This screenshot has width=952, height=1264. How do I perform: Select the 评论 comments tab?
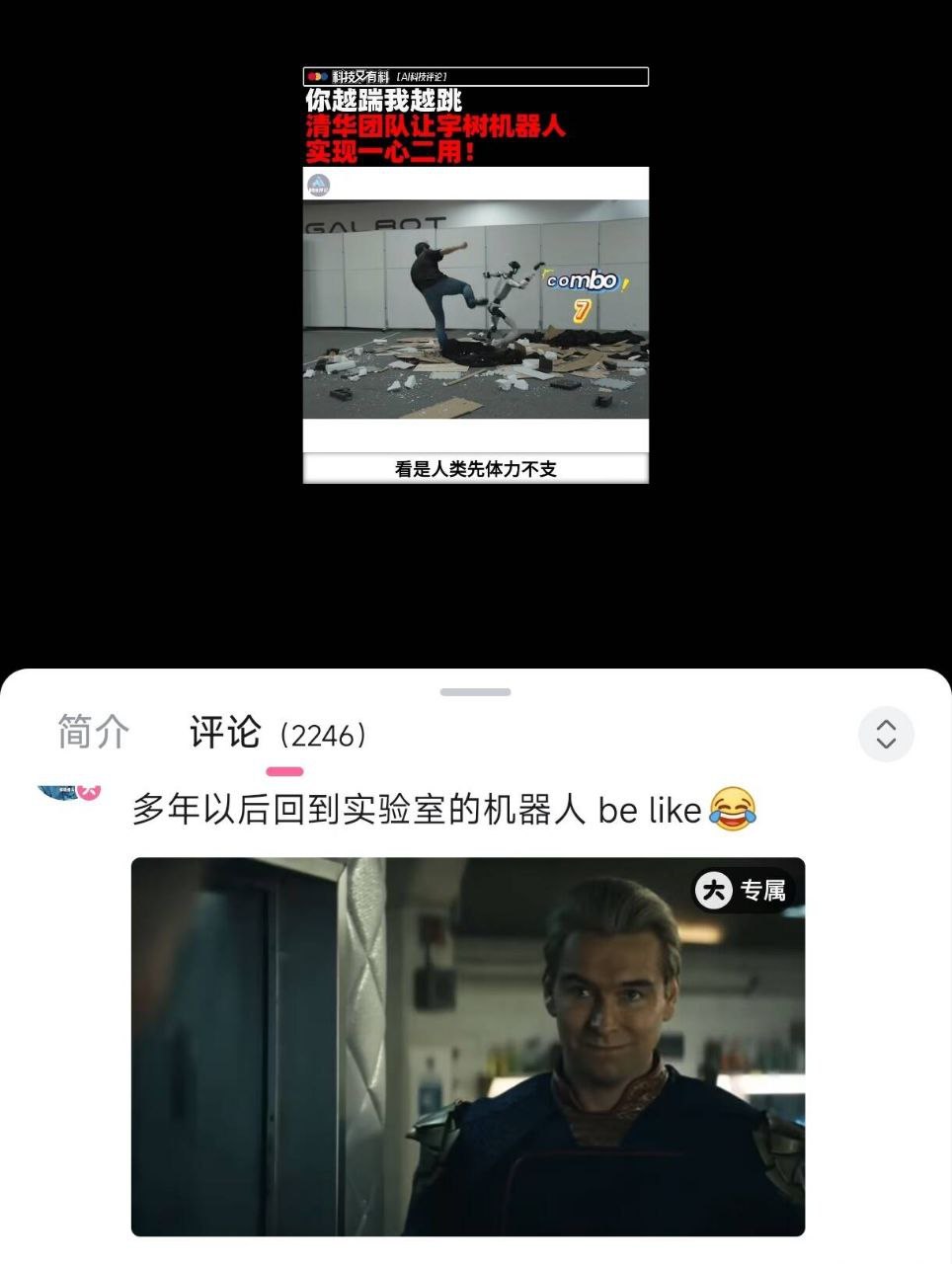coord(223,731)
